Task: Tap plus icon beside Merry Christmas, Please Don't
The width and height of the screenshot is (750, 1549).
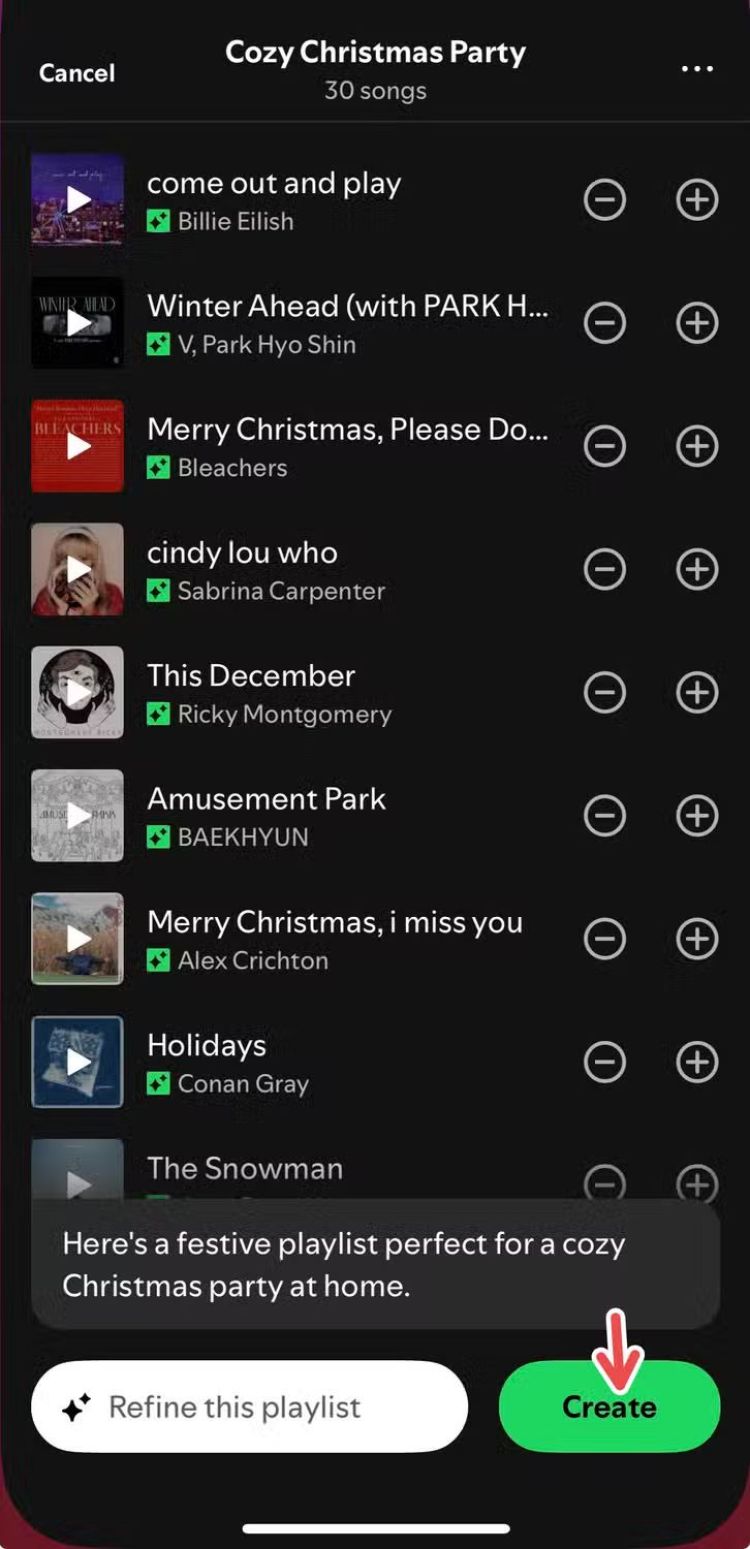Action: [x=697, y=446]
